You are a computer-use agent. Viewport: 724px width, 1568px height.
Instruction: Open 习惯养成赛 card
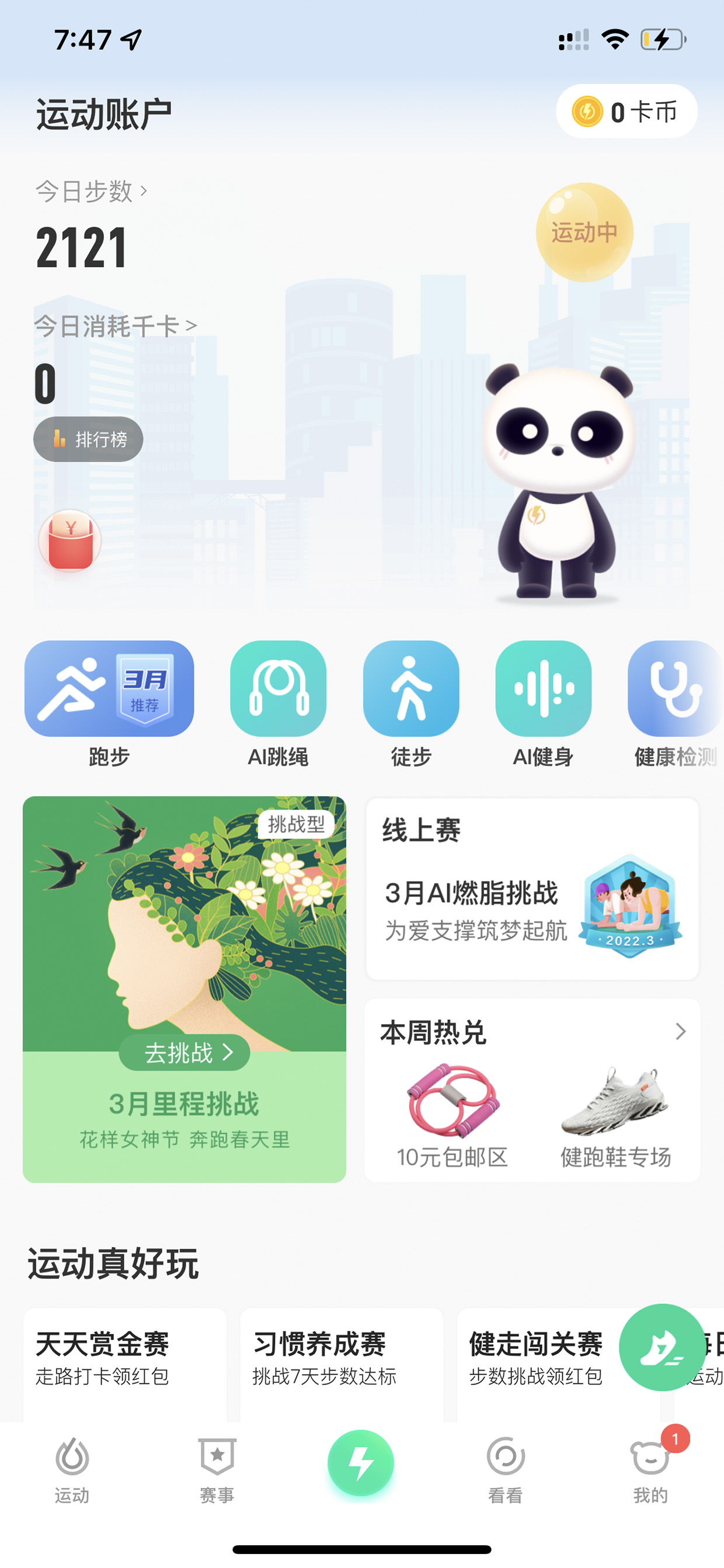[342, 1365]
